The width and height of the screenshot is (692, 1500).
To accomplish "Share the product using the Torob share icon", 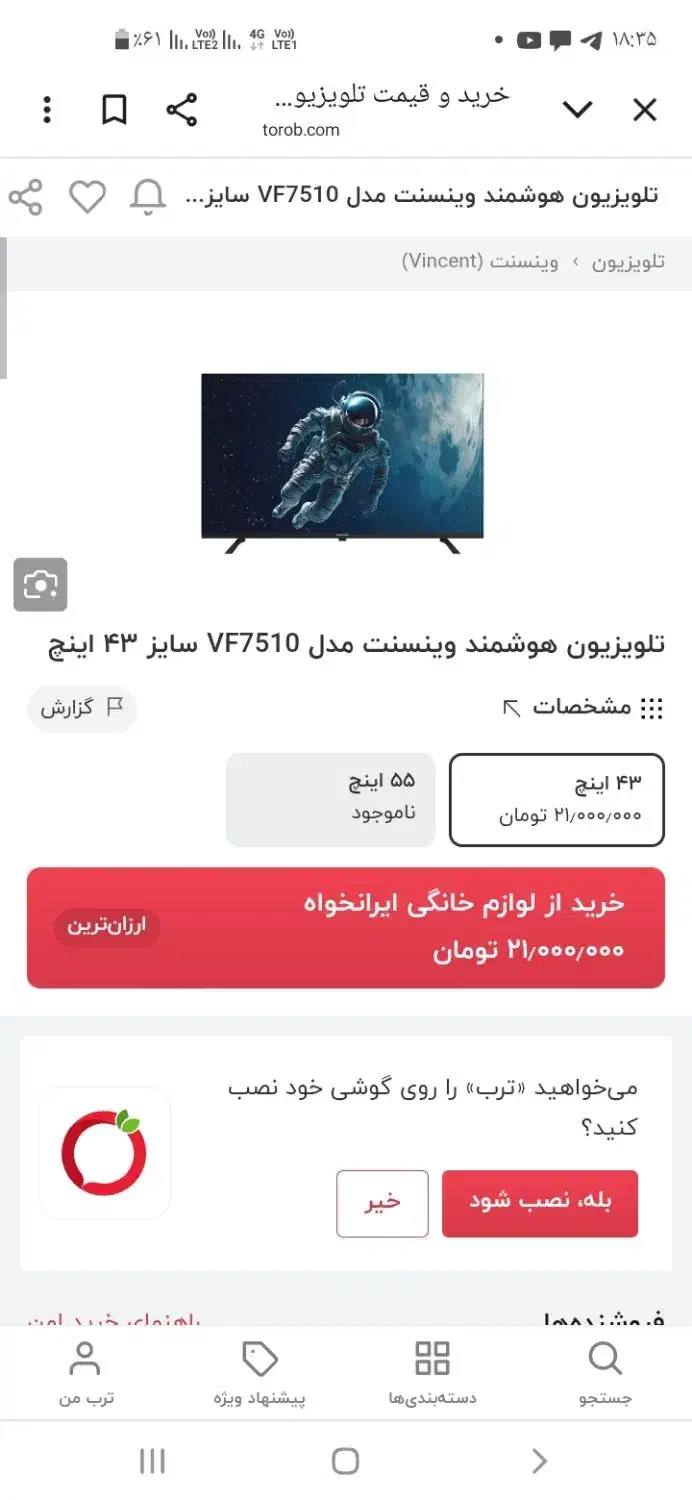I will click(26, 197).
